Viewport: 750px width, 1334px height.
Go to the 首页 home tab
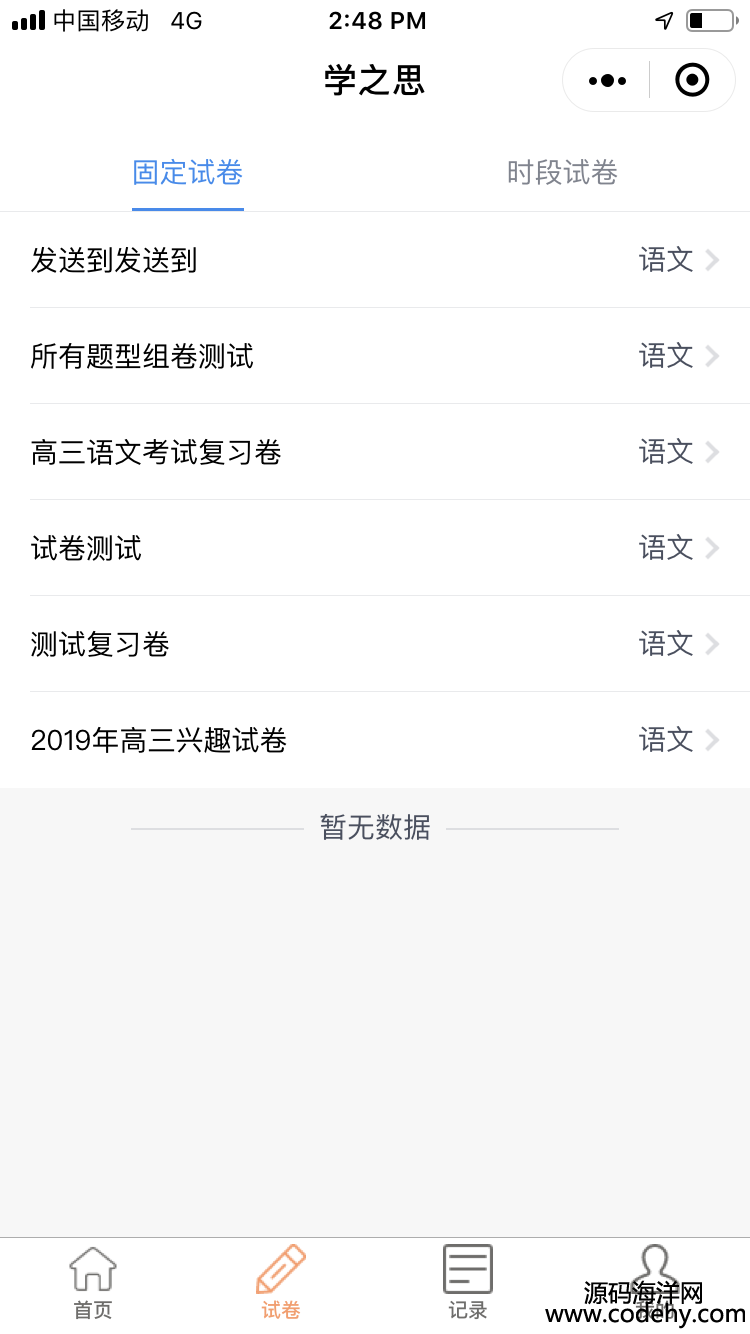tap(93, 1284)
